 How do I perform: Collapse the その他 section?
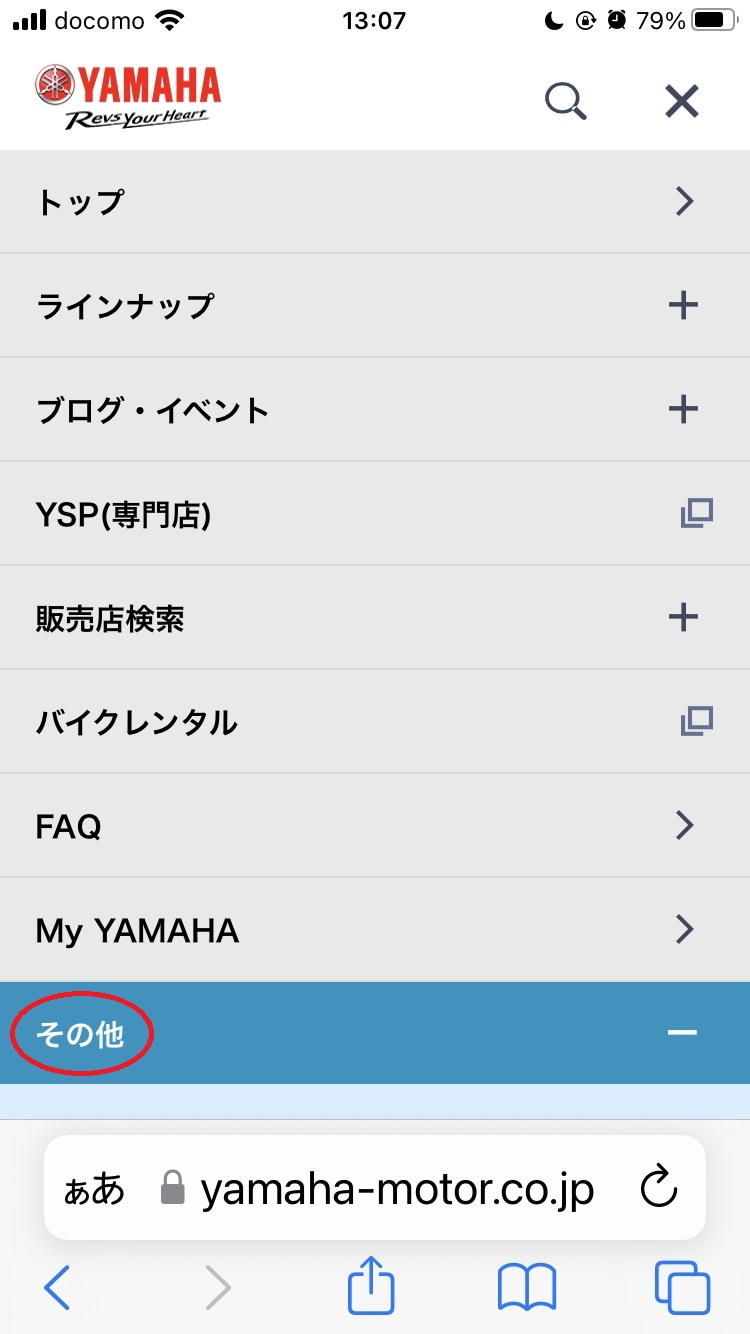[x=682, y=1033]
